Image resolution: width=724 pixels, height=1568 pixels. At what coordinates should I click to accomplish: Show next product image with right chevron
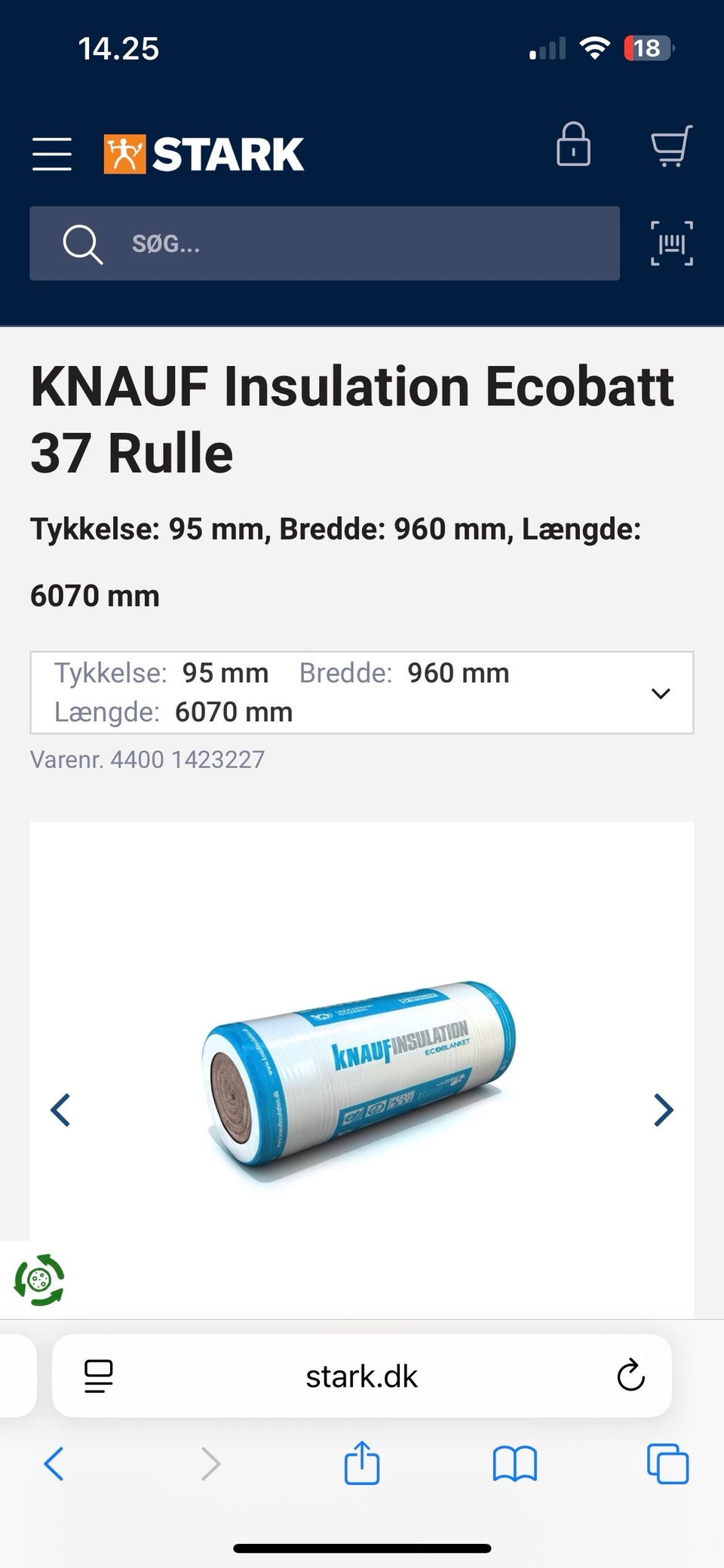pos(663,1110)
